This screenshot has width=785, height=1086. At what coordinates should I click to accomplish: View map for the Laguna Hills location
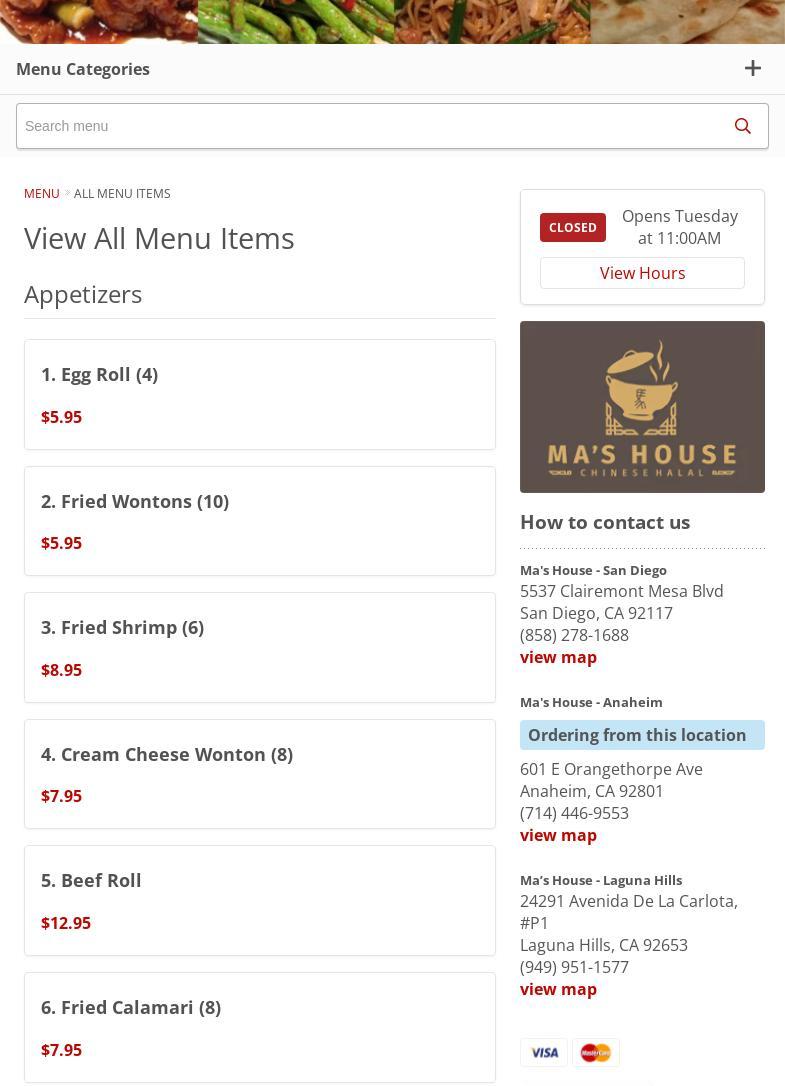(558, 989)
